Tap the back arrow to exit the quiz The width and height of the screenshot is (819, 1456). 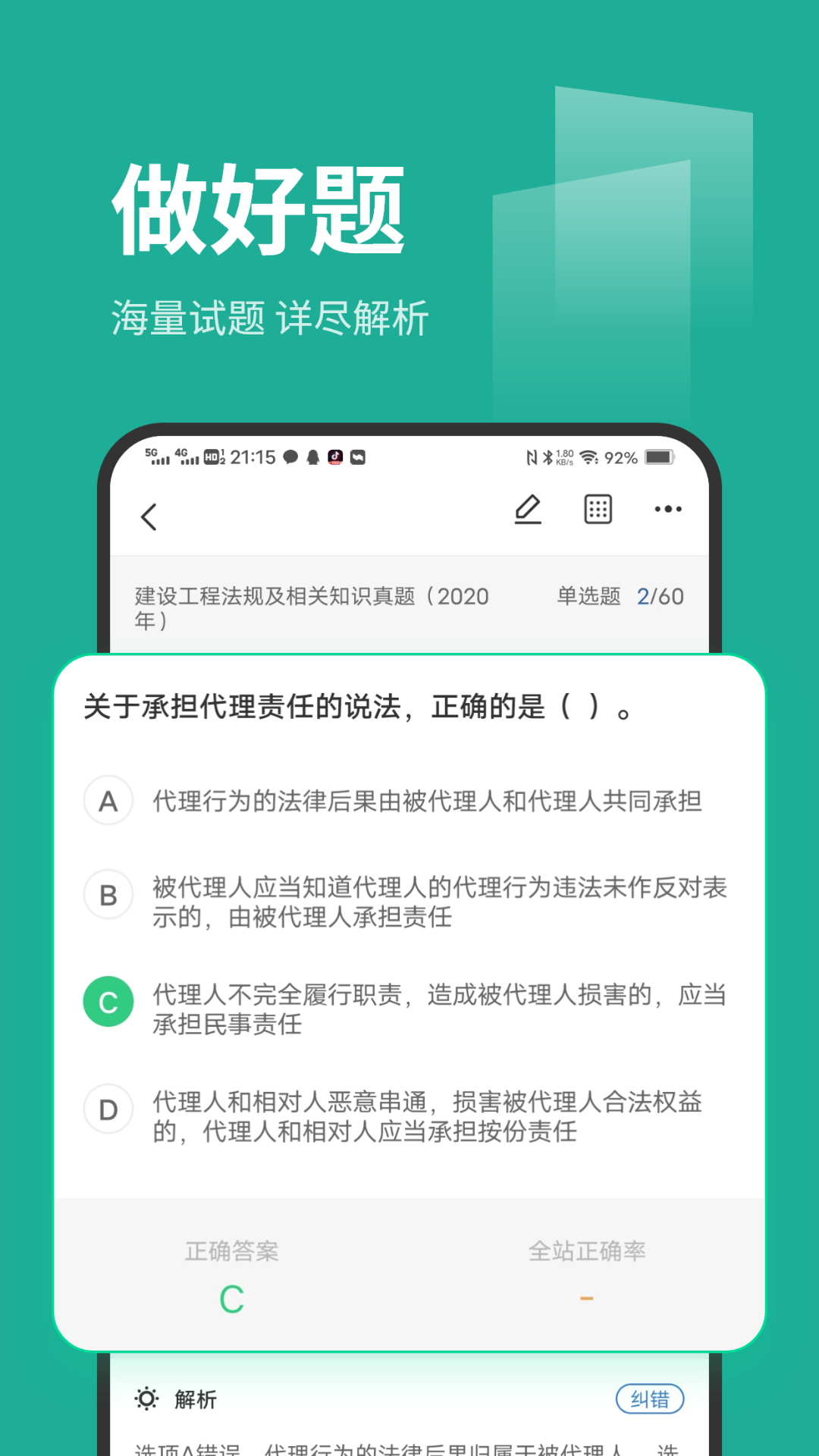pos(149,518)
